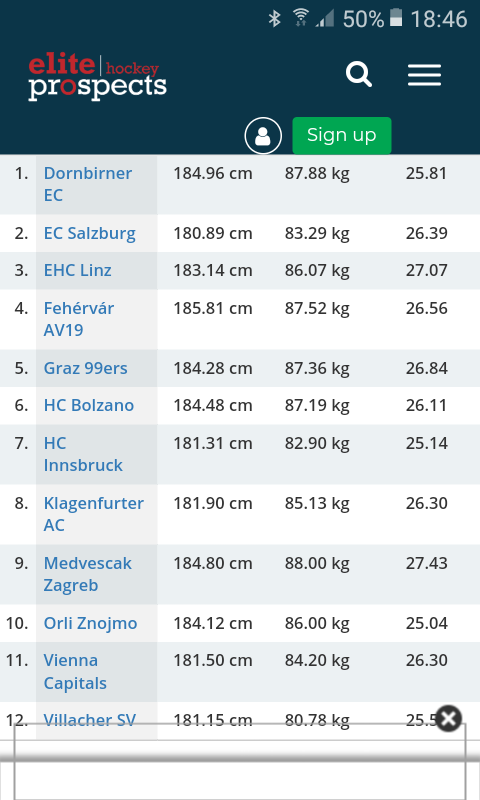480x800 pixels.
Task: Tap the user profile icon
Action: click(x=263, y=136)
